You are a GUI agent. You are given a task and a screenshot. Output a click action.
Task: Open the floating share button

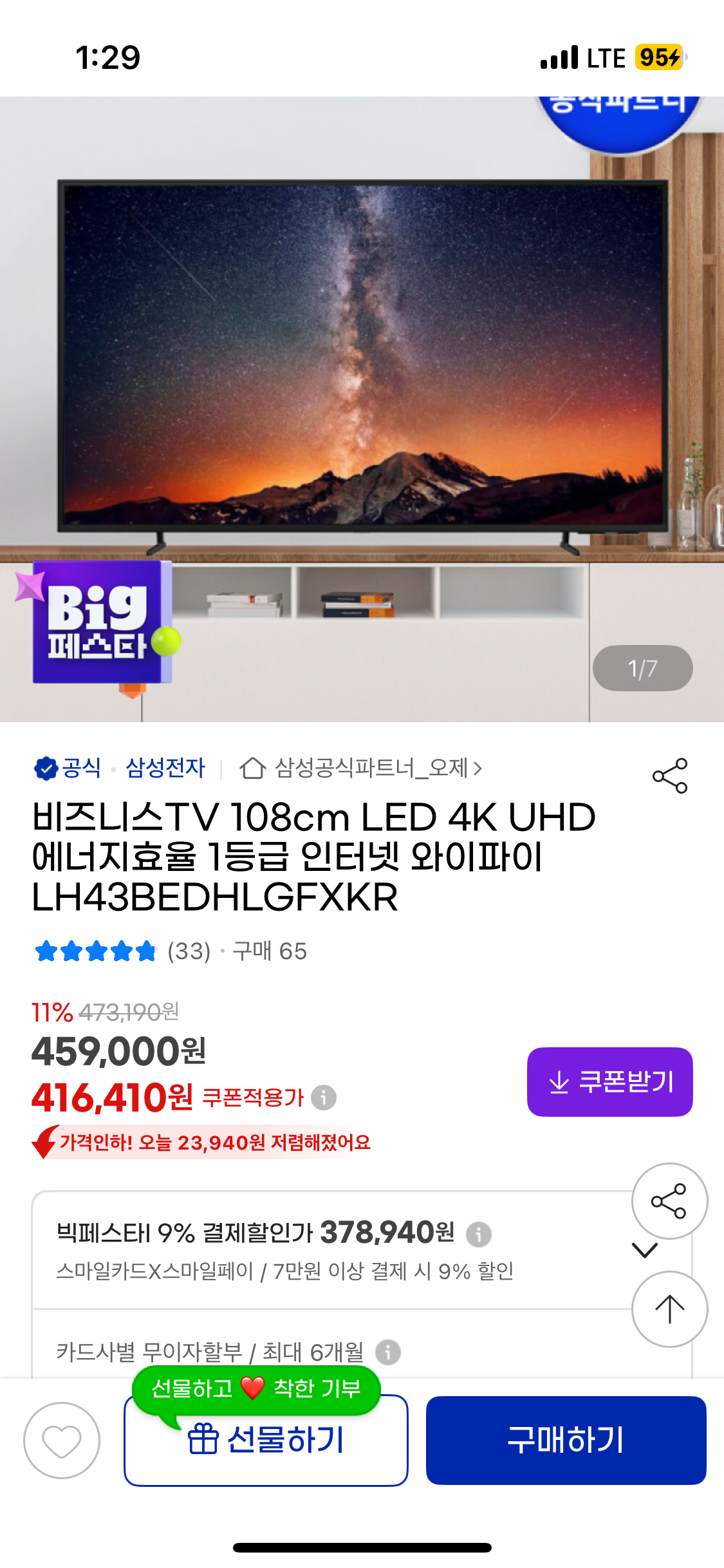point(669,1201)
